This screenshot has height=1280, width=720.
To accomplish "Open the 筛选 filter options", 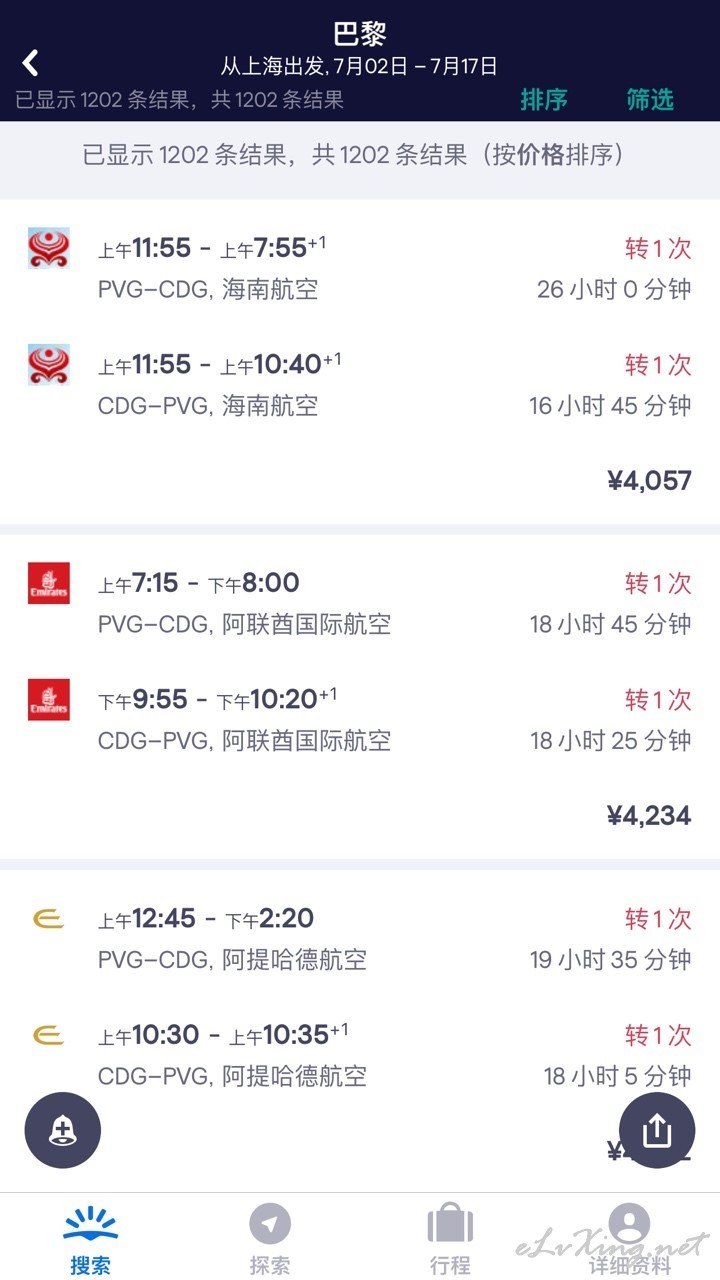I will [650, 99].
